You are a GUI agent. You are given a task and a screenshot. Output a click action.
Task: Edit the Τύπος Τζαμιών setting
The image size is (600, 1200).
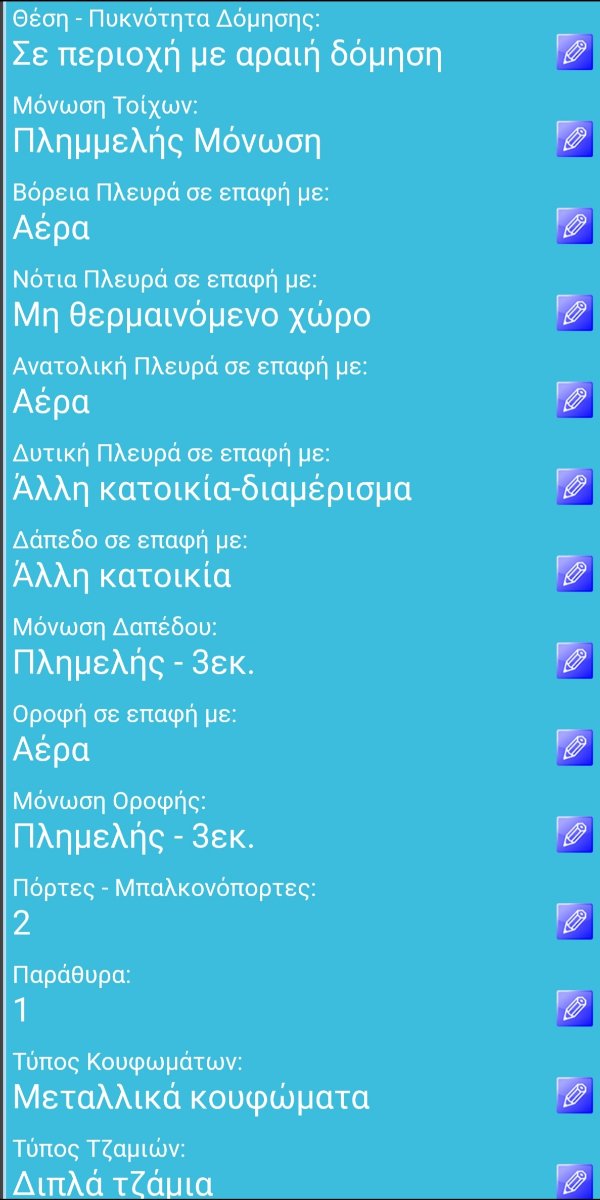click(x=575, y=1182)
